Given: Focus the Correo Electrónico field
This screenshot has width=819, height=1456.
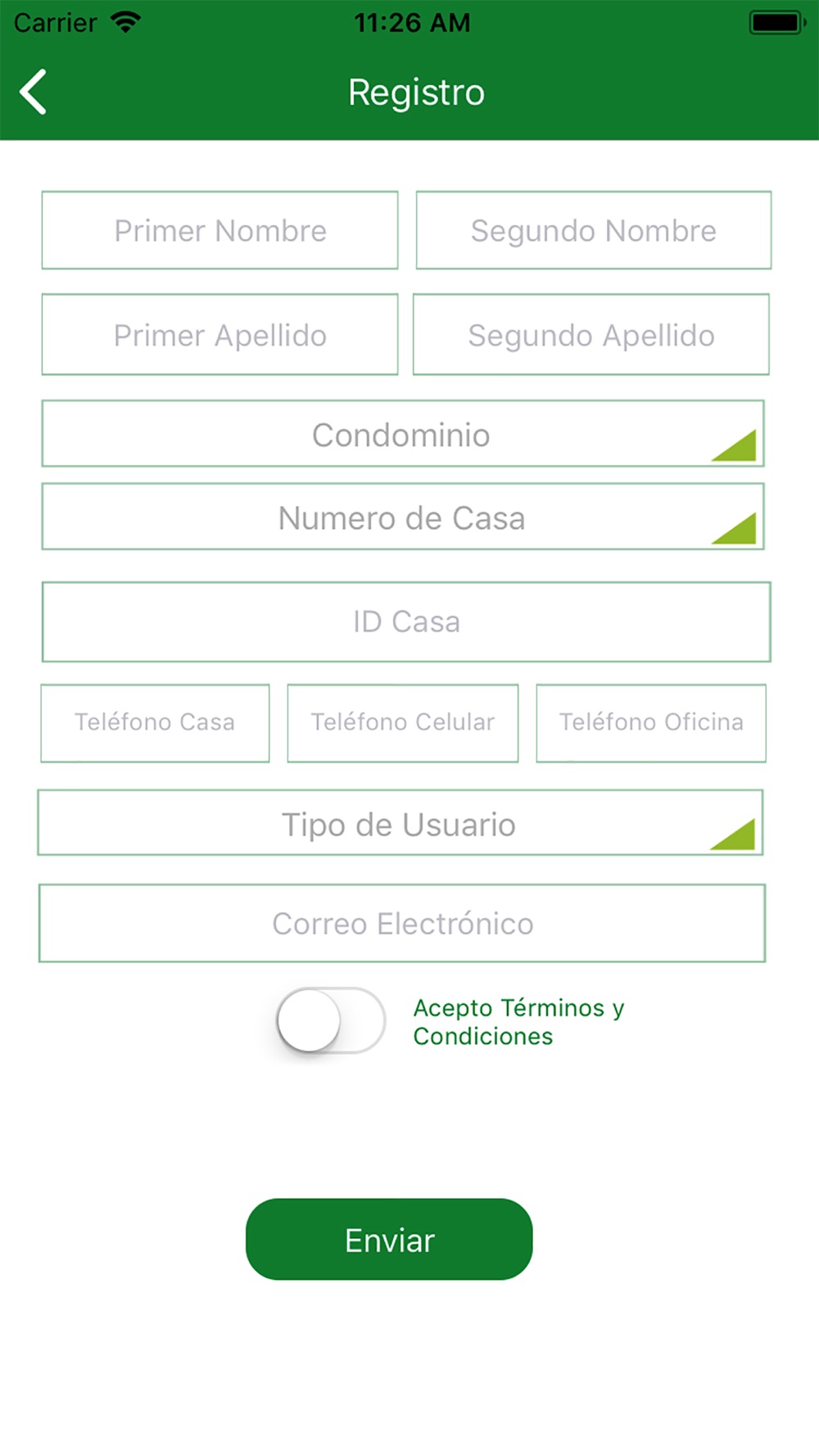Looking at the screenshot, I should click(402, 923).
